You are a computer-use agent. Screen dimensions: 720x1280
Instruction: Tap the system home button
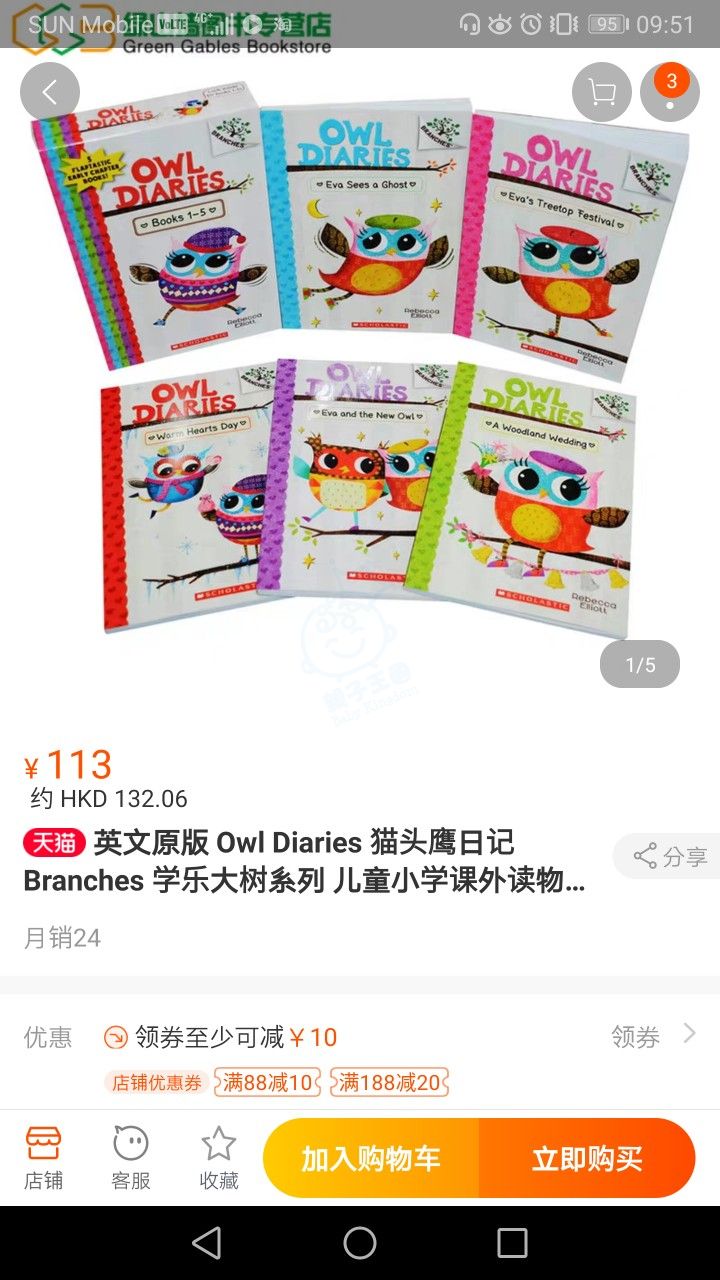click(x=360, y=1243)
